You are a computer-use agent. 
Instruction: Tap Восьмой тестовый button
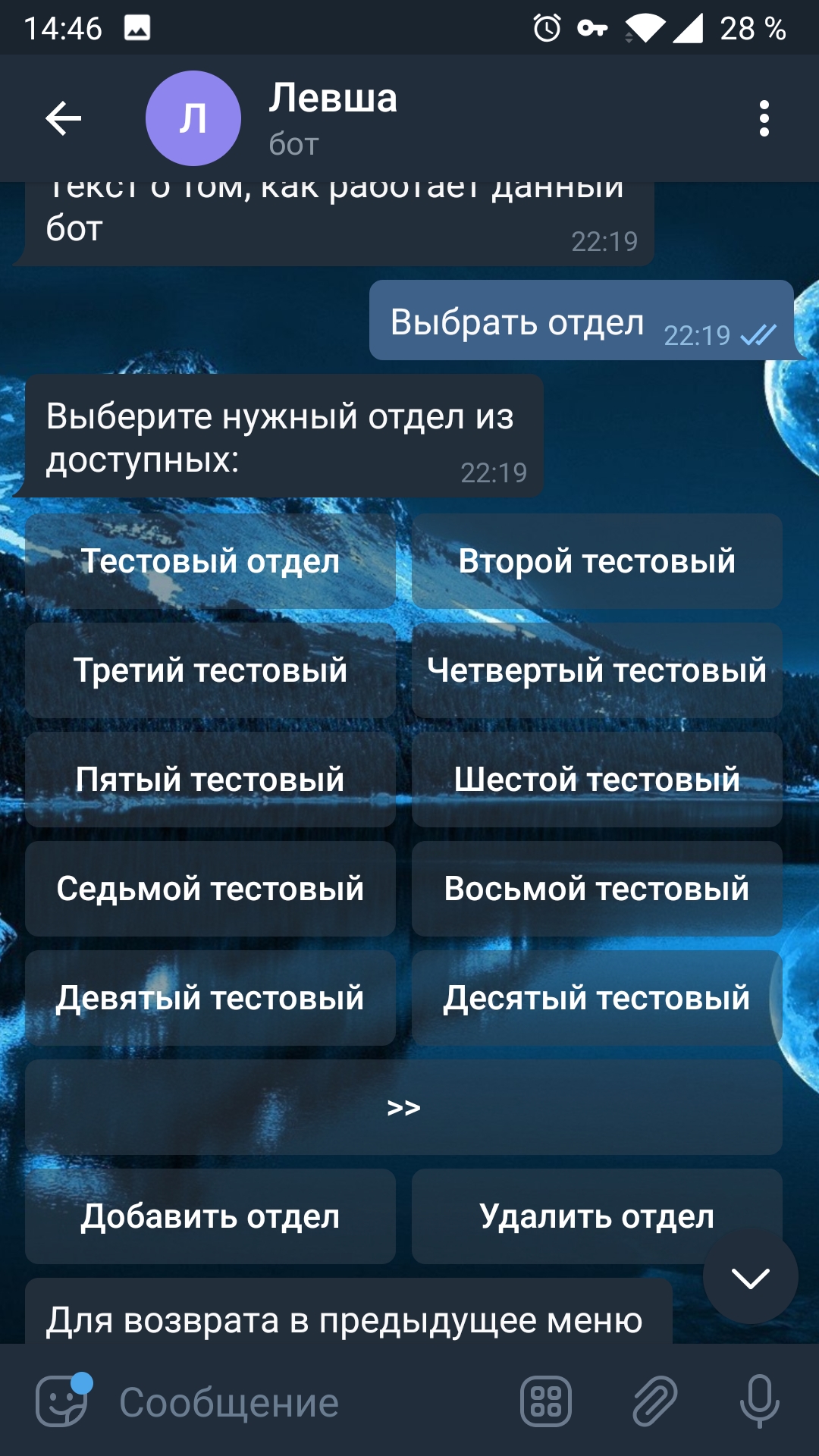click(x=597, y=889)
